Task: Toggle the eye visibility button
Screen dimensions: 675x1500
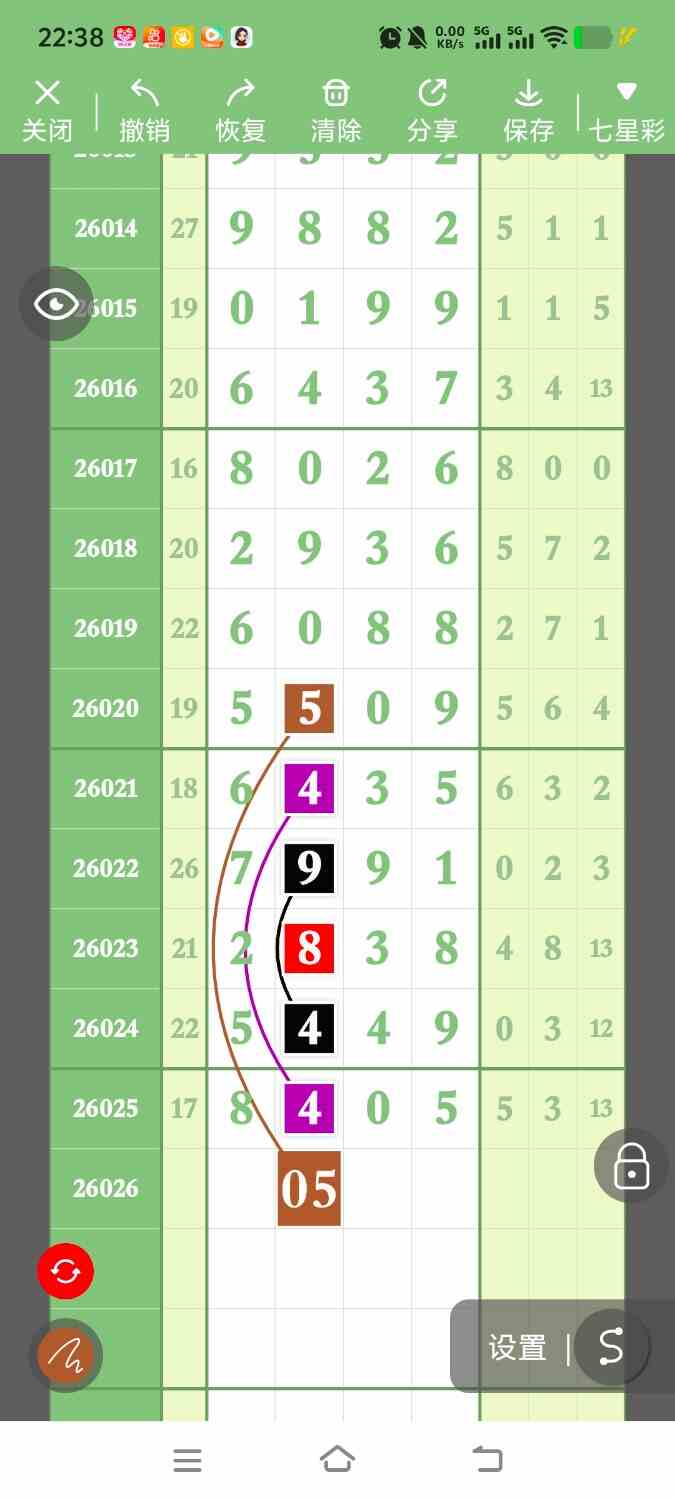Action: (56, 304)
